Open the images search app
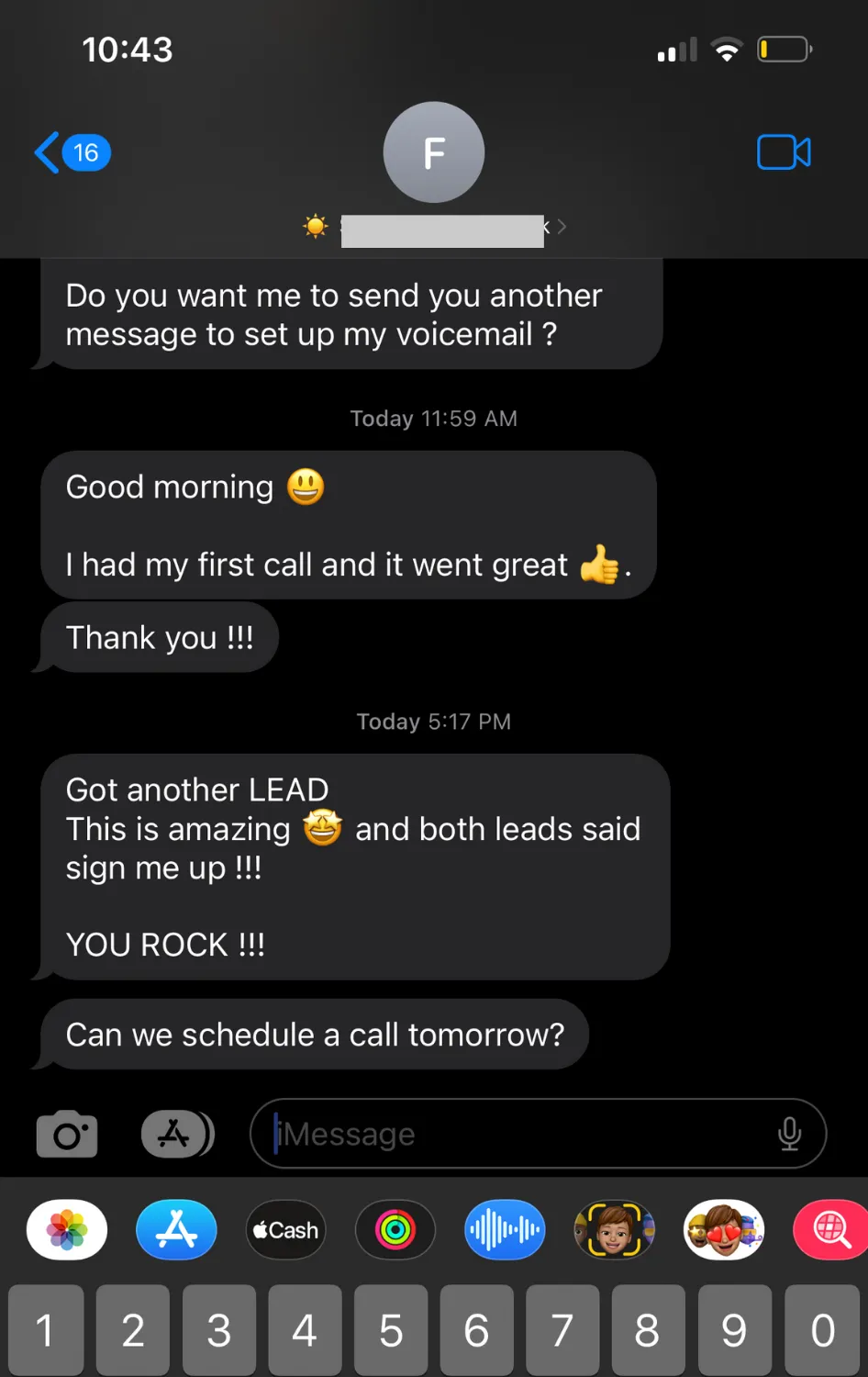 (x=830, y=1230)
